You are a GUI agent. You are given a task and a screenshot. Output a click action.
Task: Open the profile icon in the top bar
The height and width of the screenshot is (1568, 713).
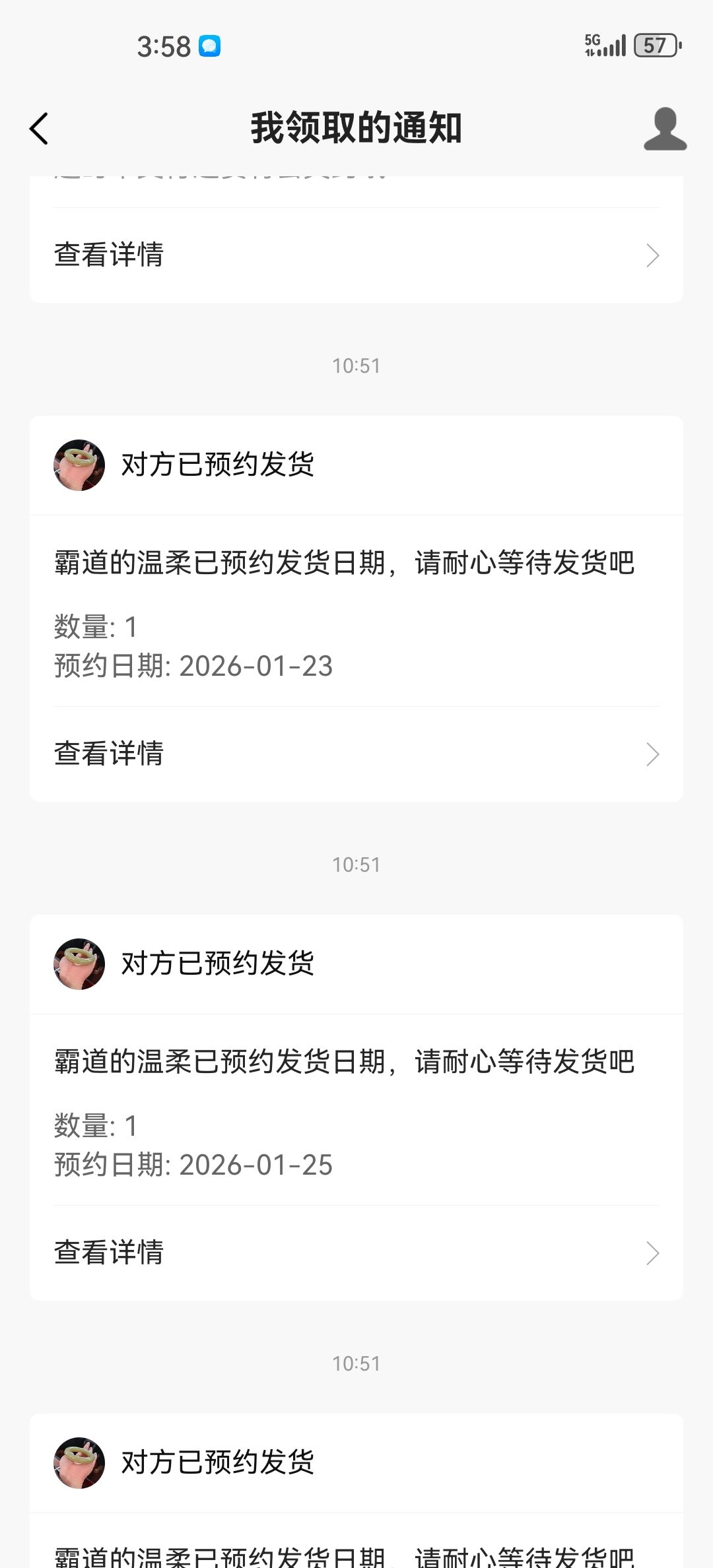coord(665,129)
